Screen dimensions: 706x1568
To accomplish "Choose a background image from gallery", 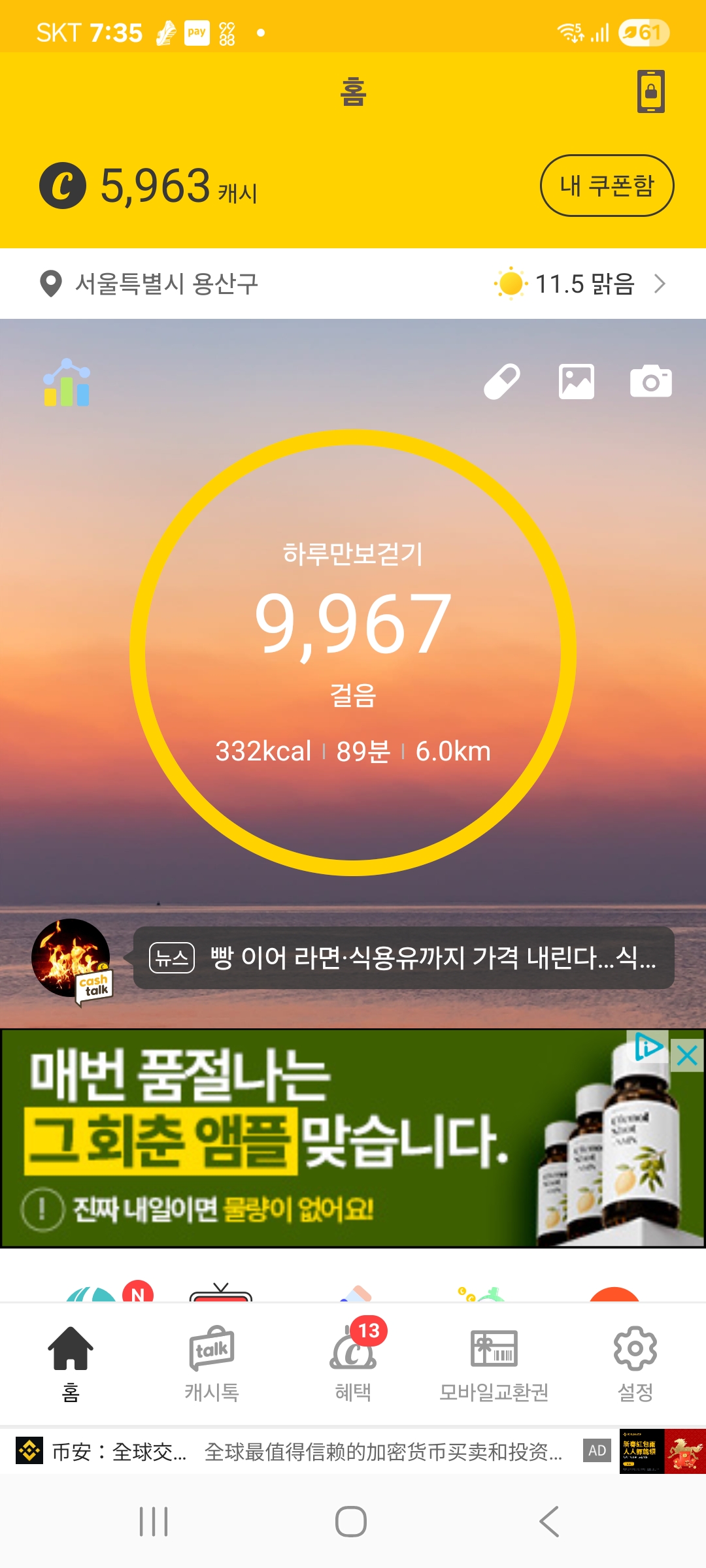I will (x=577, y=382).
